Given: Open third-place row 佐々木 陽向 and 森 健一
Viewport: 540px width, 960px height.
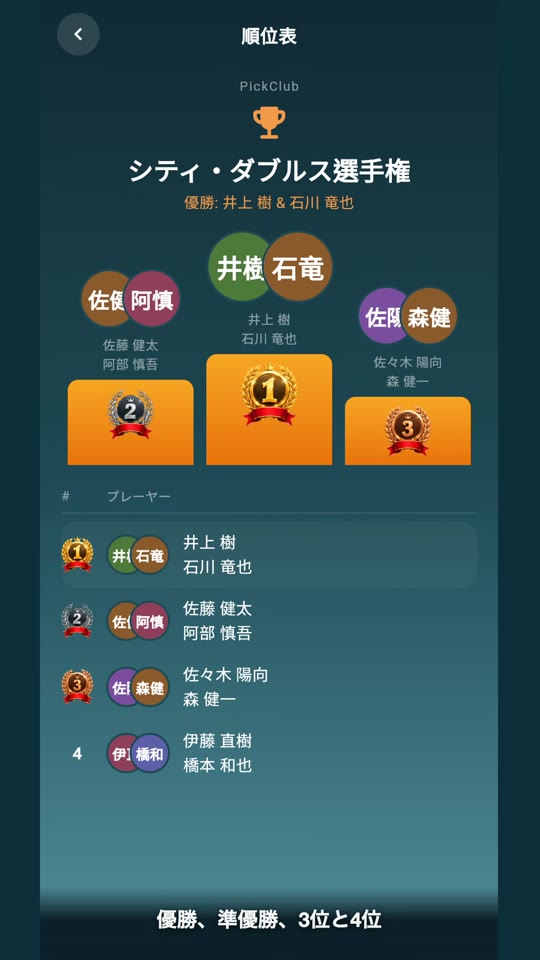Looking at the screenshot, I should pyautogui.click(x=269, y=687).
